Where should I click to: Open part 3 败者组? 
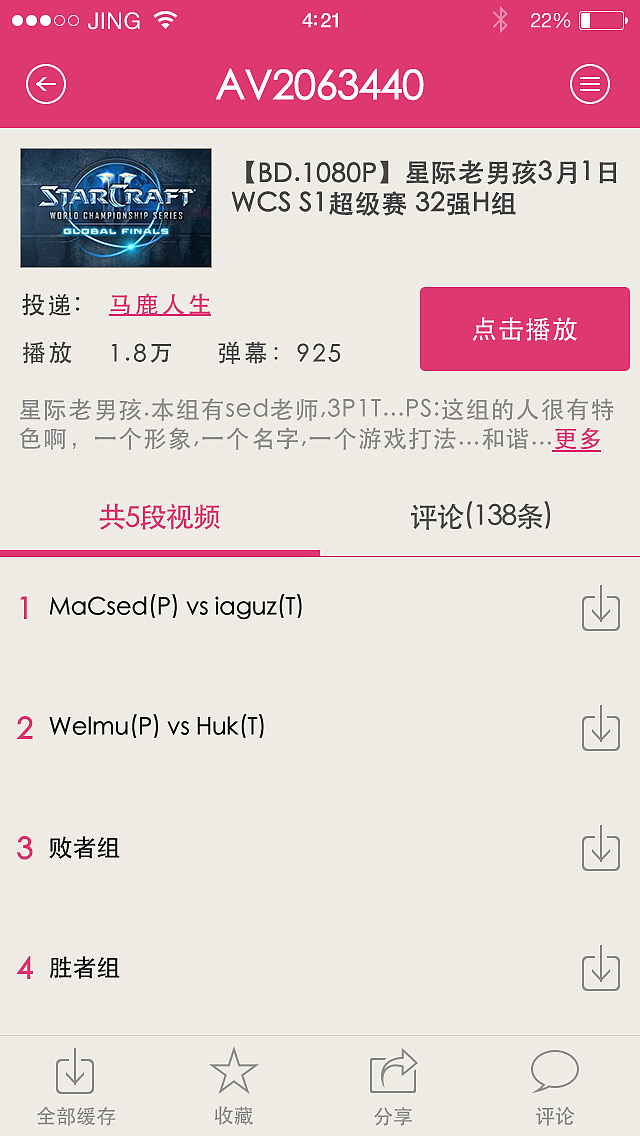[x=85, y=848]
